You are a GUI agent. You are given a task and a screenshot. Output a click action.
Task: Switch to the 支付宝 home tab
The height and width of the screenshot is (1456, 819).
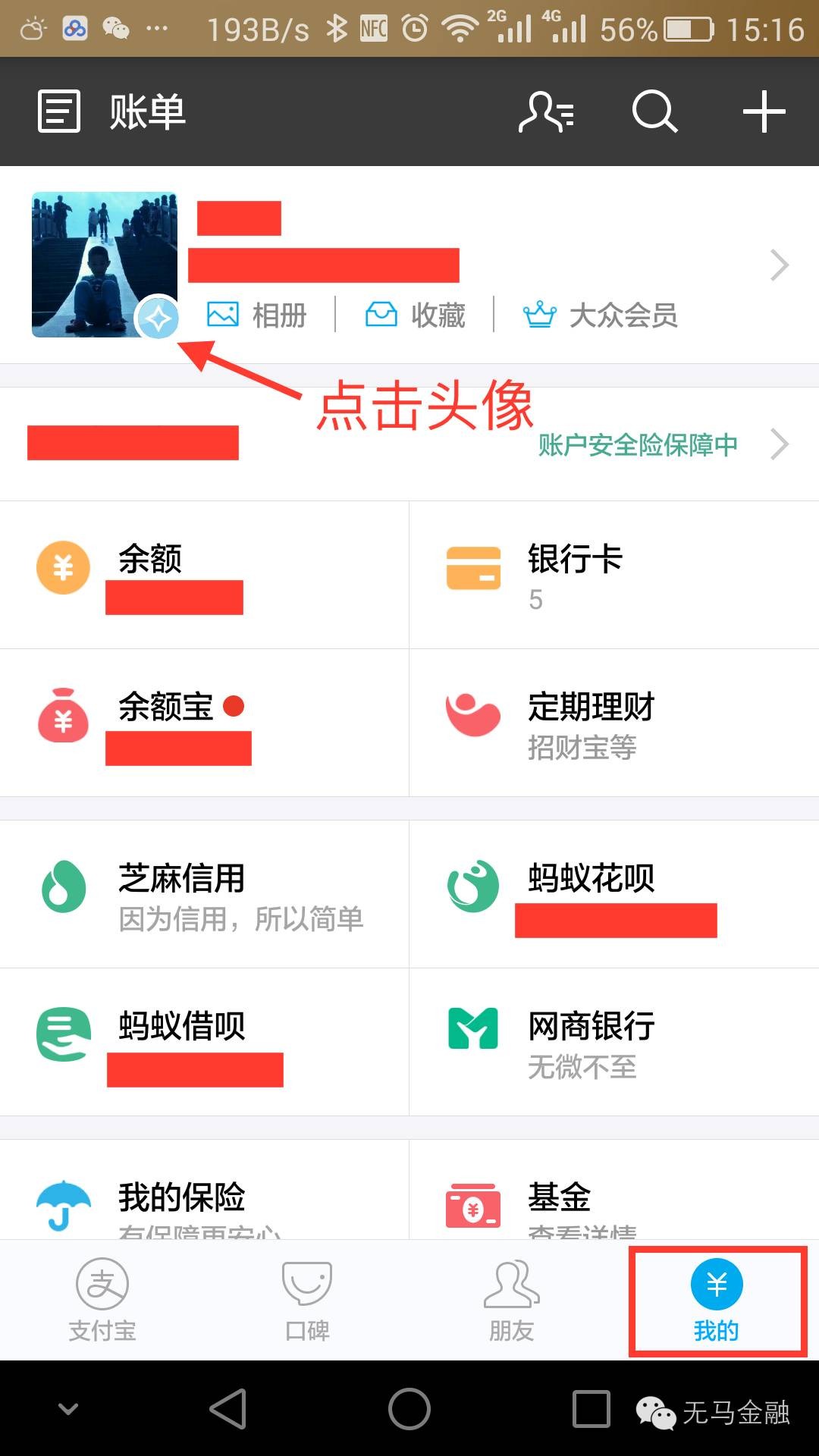(102, 1300)
